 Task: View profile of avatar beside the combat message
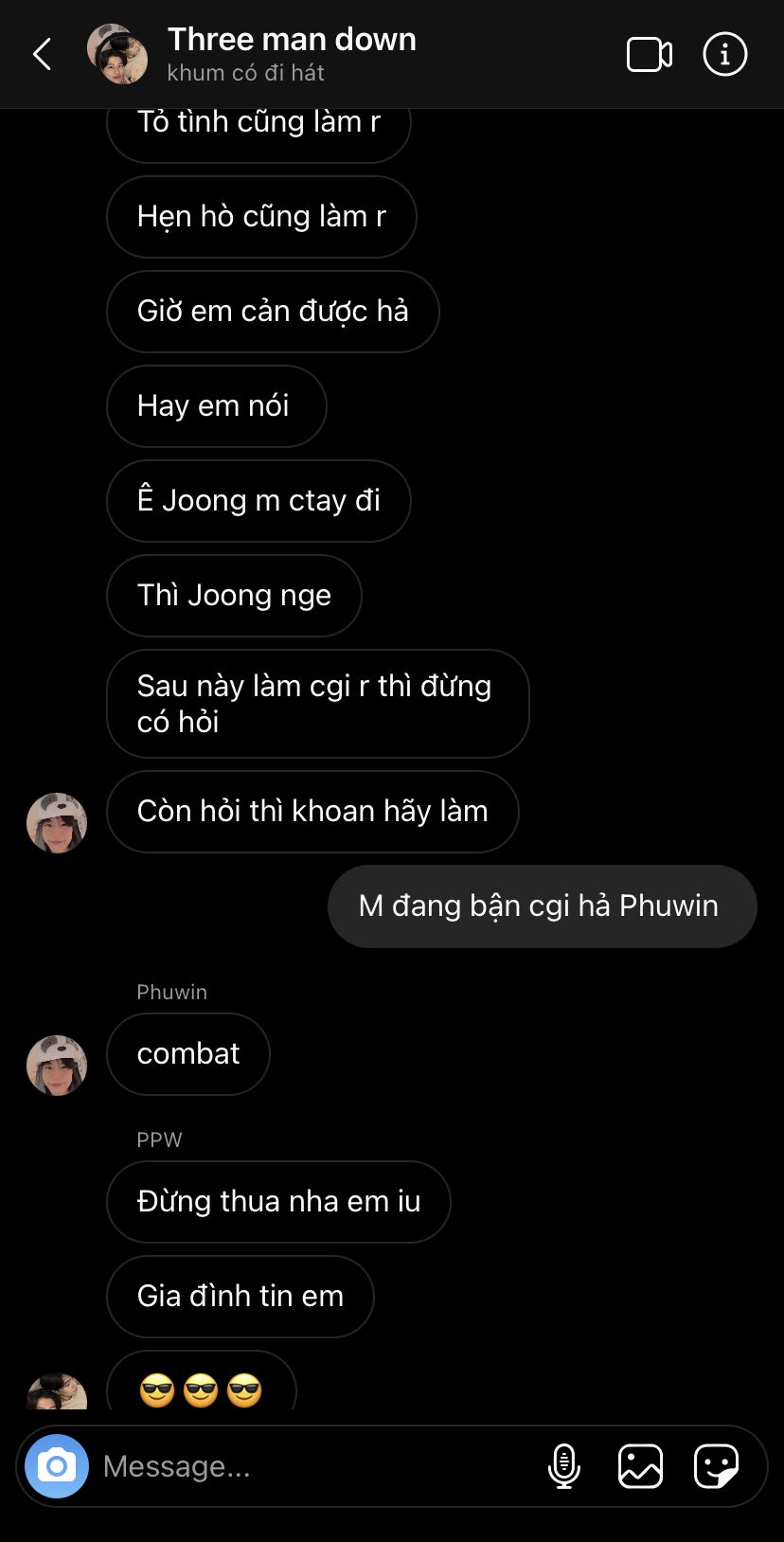pos(57,1065)
